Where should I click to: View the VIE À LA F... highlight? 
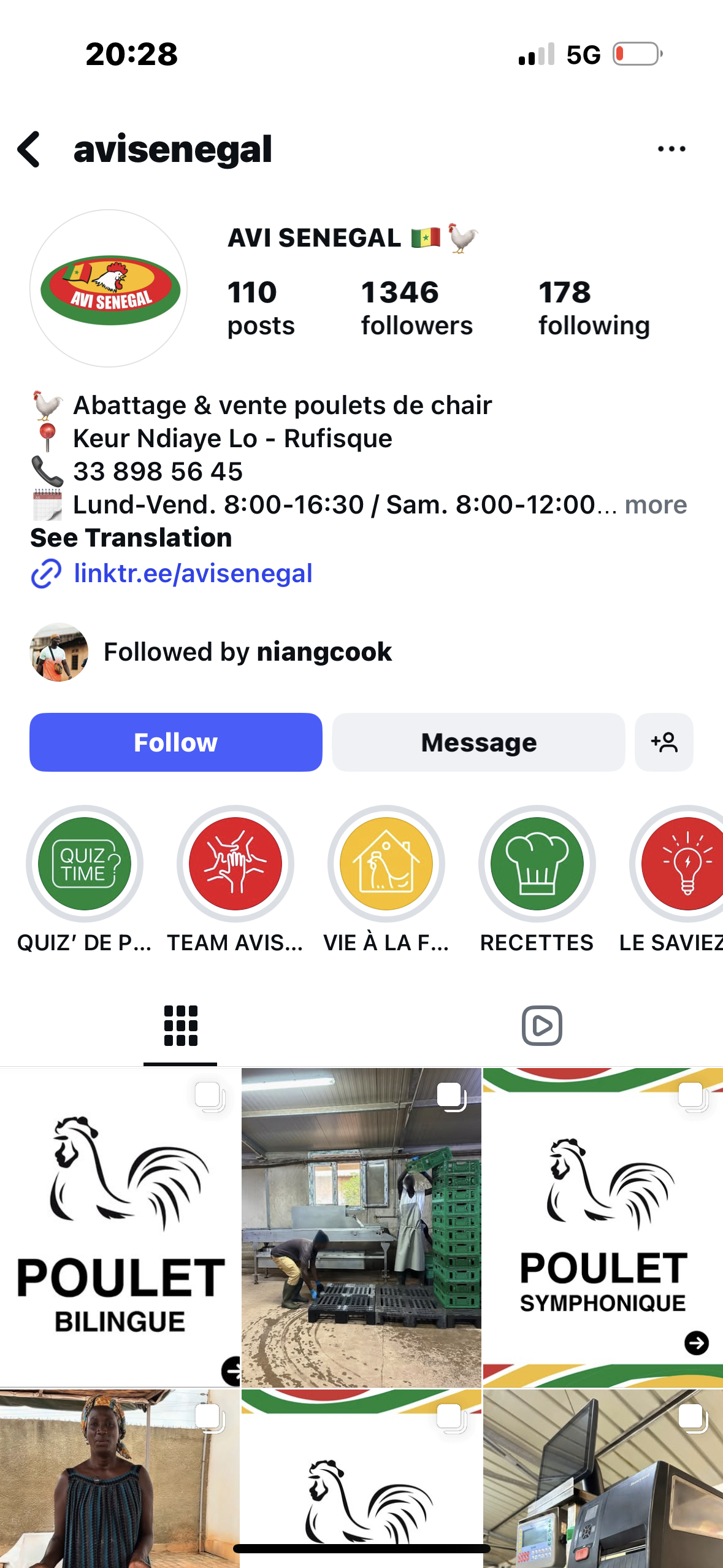(386, 864)
